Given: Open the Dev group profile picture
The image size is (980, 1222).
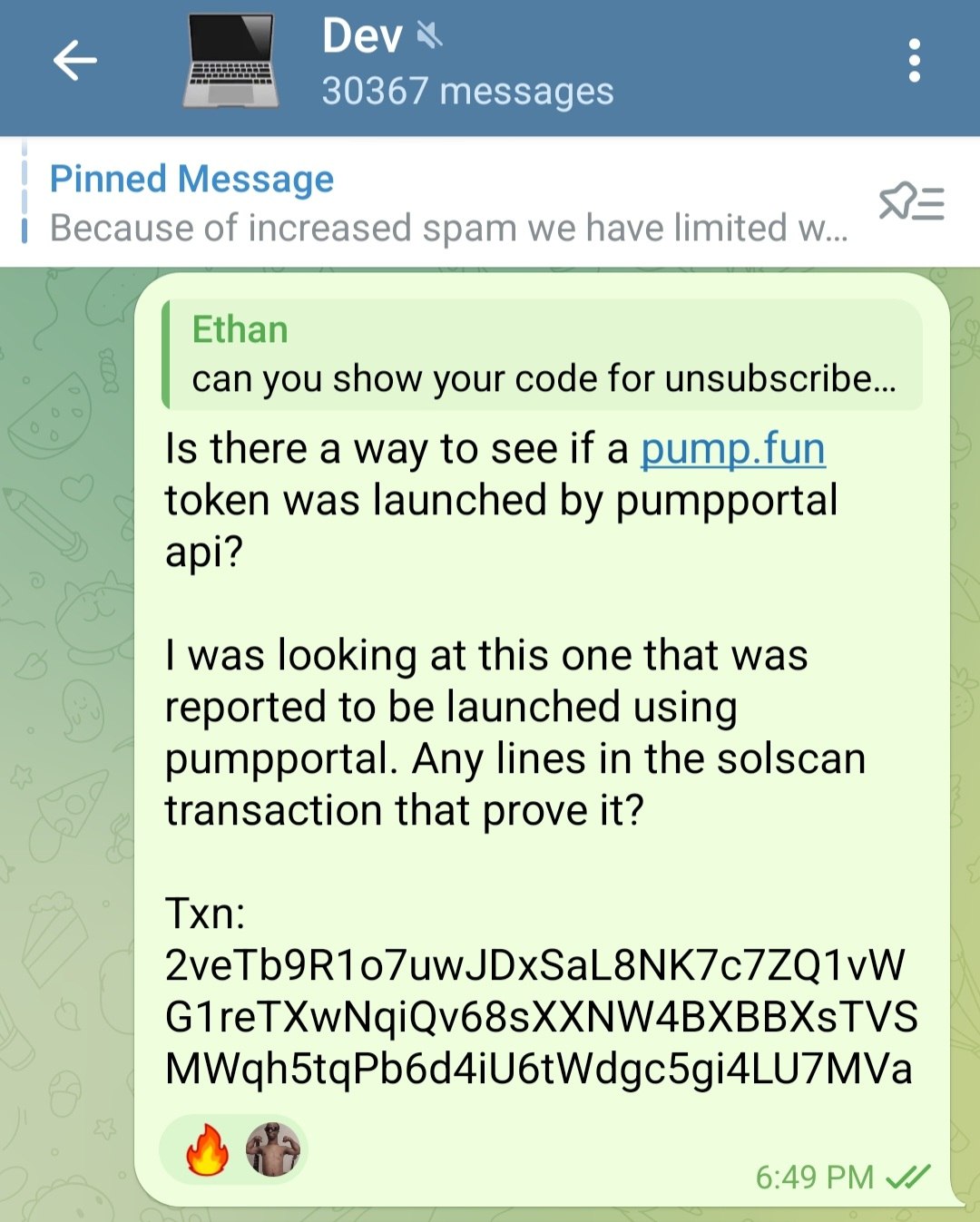Looking at the screenshot, I should (230, 62).
